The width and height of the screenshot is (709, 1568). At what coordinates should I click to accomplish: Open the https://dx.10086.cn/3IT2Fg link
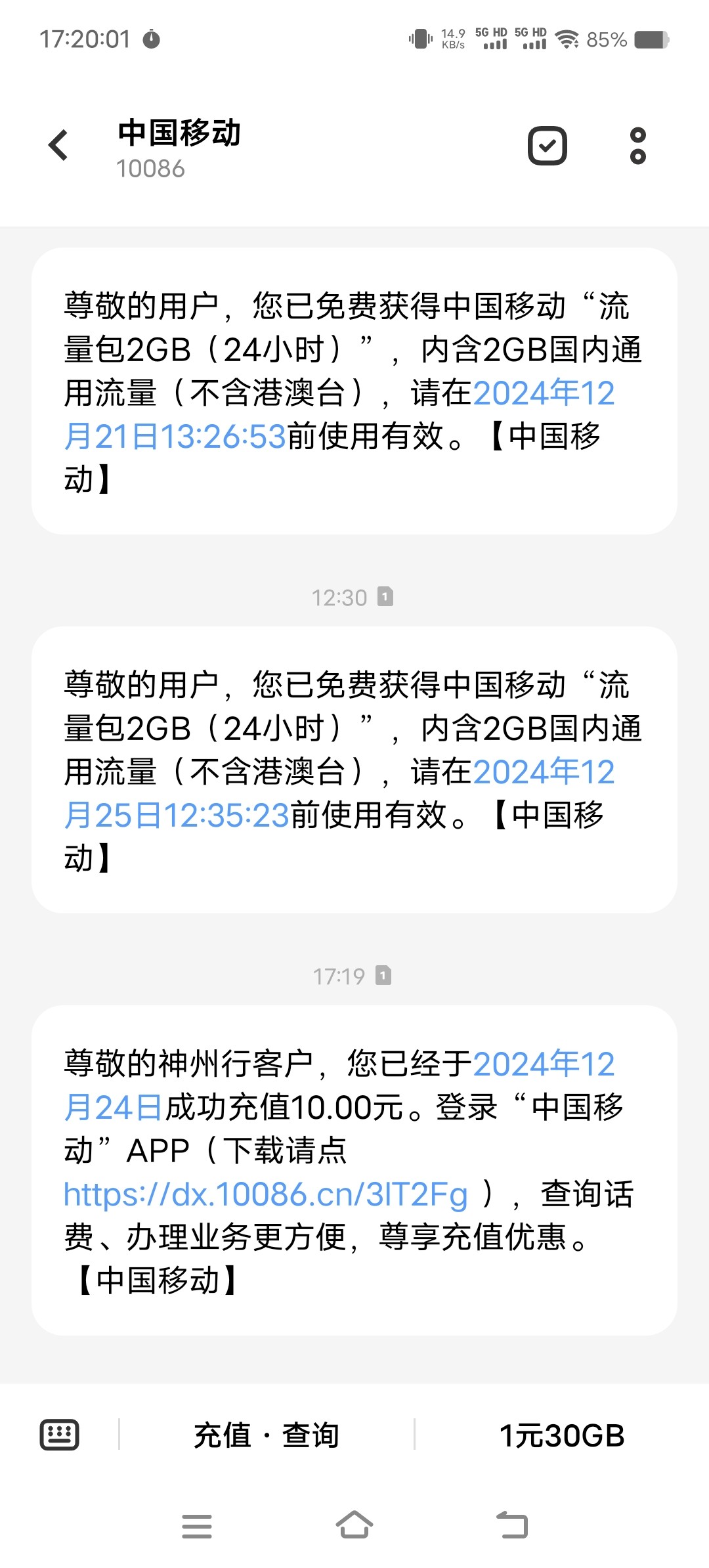(266, 1194)
